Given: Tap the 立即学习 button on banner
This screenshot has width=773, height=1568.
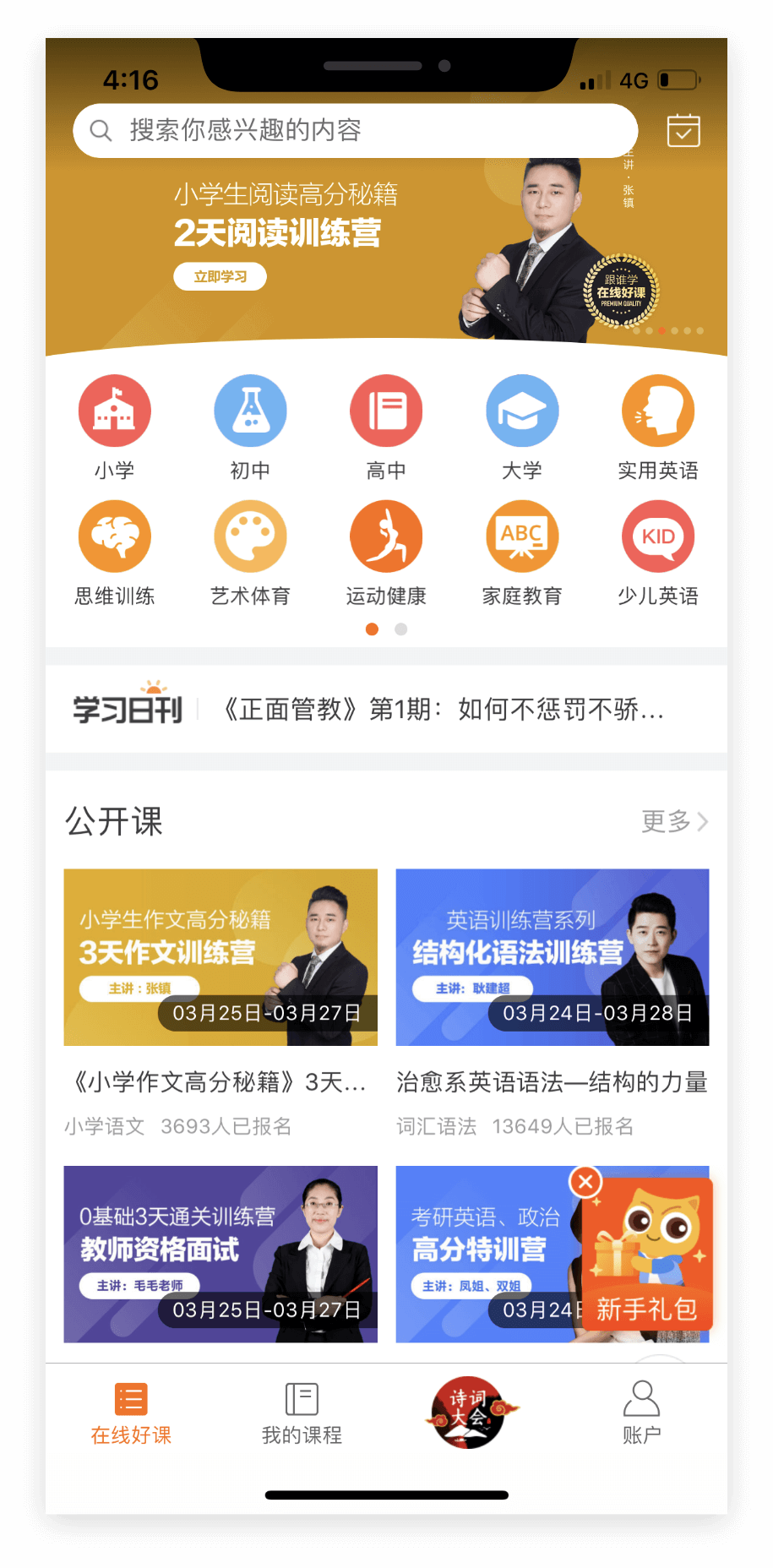Looking at the screenshot, I should coord(220,276).
